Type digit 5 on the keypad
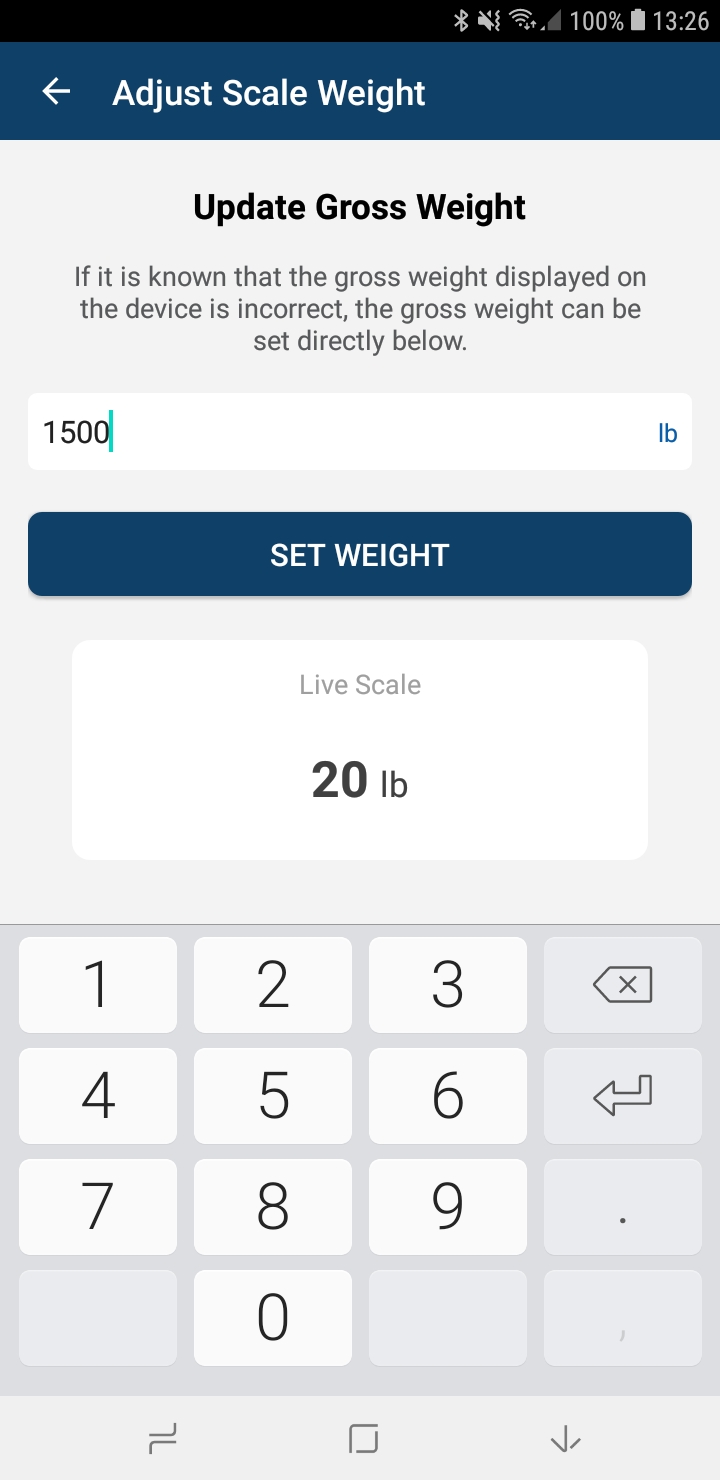This screenshot has height=1480, width=720. (x=273, y=1096)
